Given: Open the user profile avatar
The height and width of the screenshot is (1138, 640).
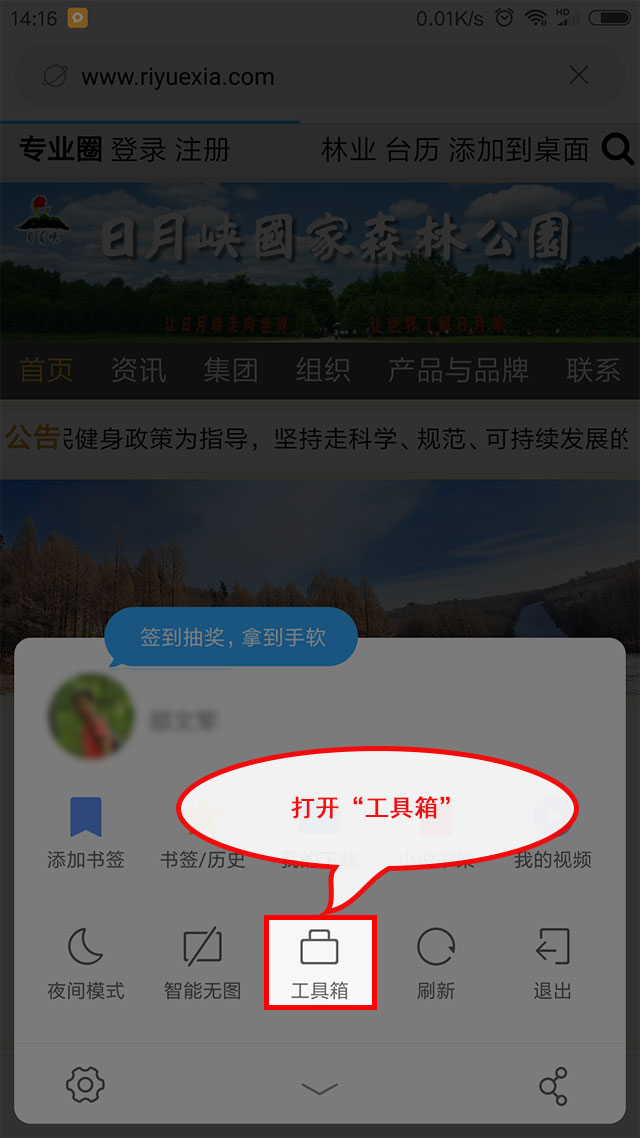Looking at the screenshot, I should (x=91, y=716).
